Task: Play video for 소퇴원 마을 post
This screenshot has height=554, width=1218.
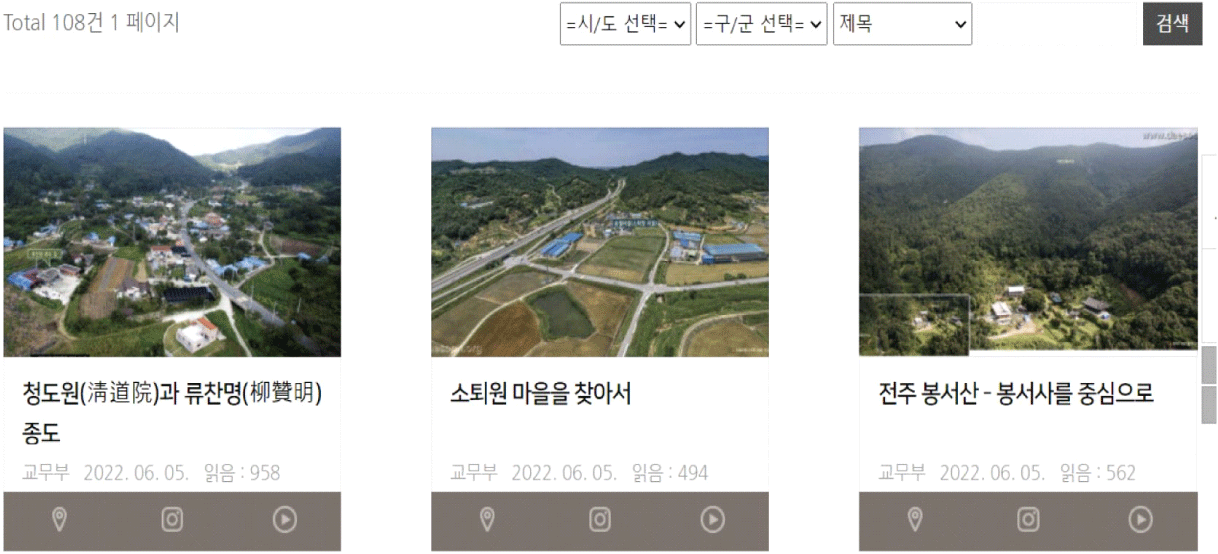Action: (713, 519)
